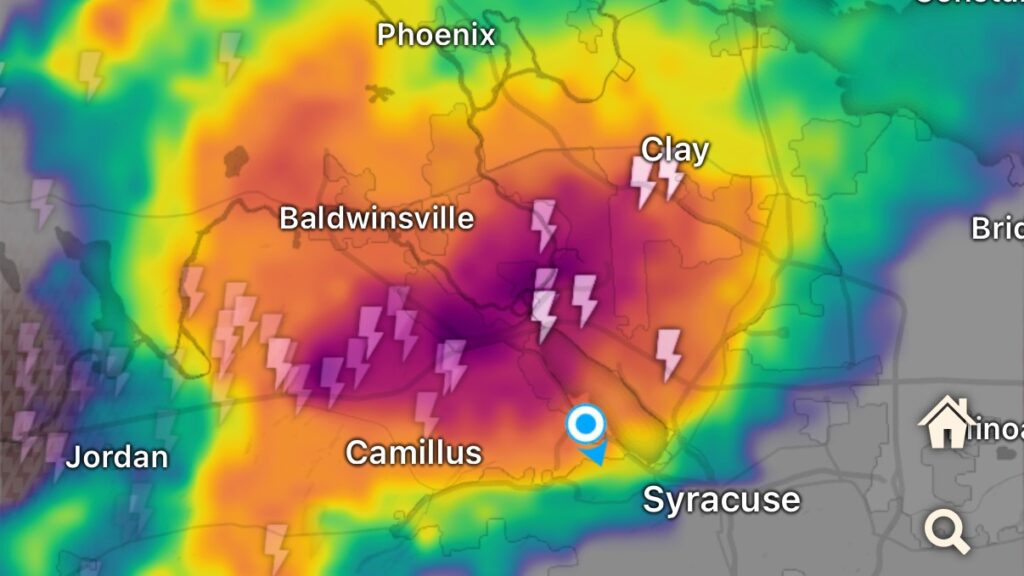
Task: Open the search magnifier
Action: [946, 530]
